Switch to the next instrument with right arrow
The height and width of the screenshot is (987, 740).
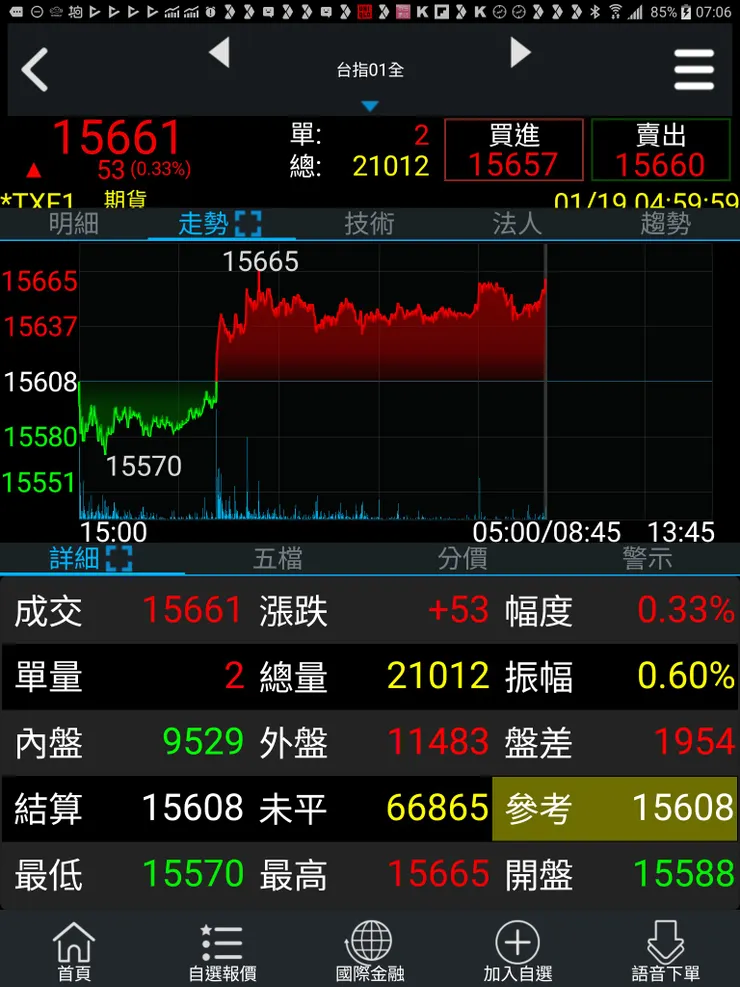(x=520, y=53)
